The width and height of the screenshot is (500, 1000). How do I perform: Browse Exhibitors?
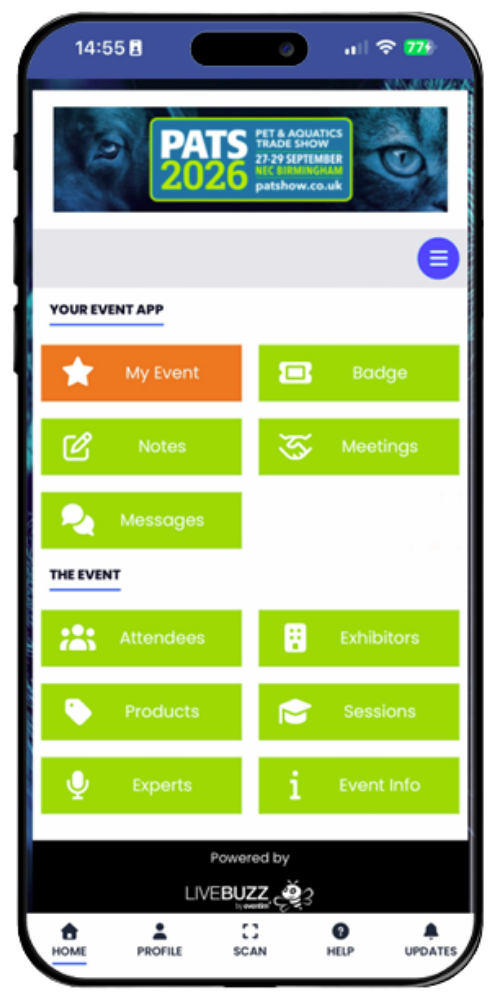point(359,638)
